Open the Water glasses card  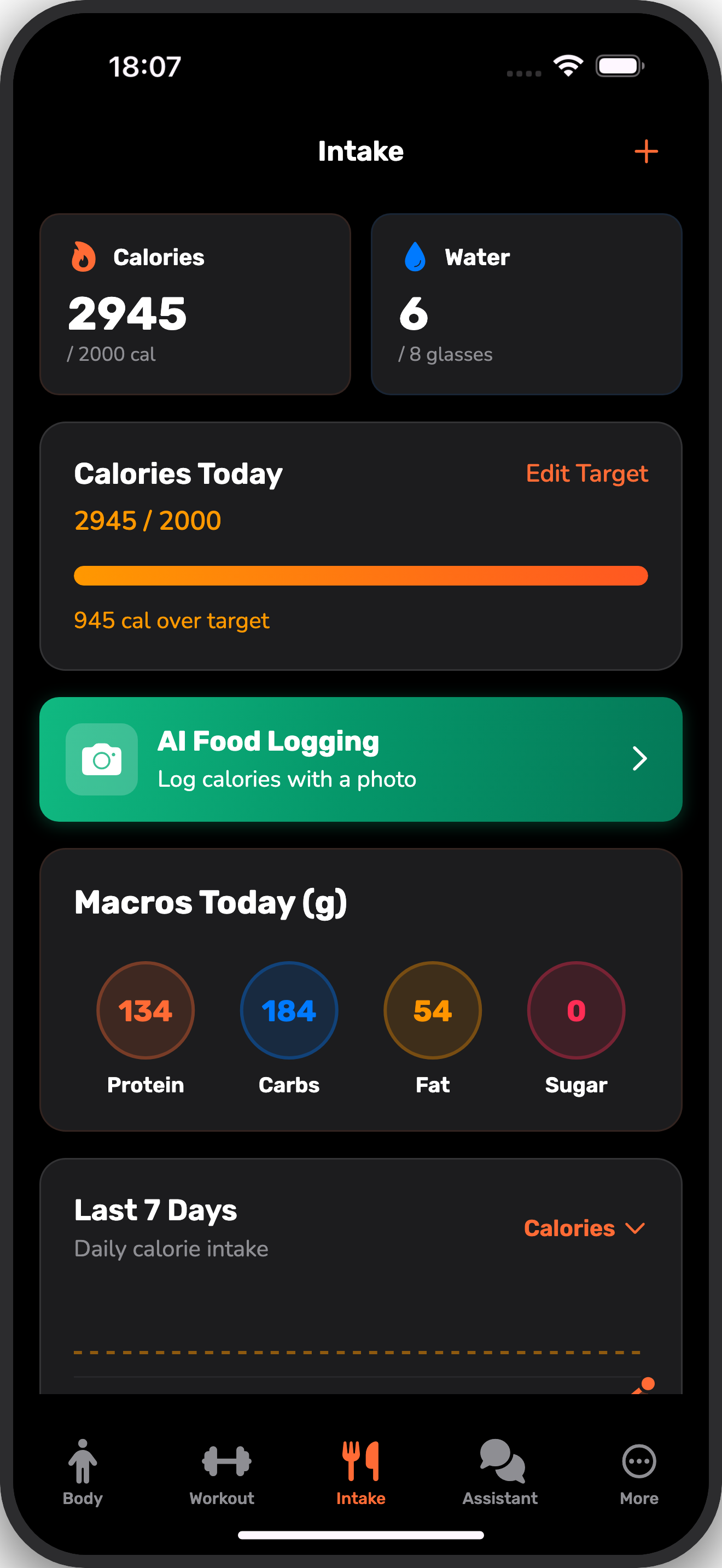526,304
